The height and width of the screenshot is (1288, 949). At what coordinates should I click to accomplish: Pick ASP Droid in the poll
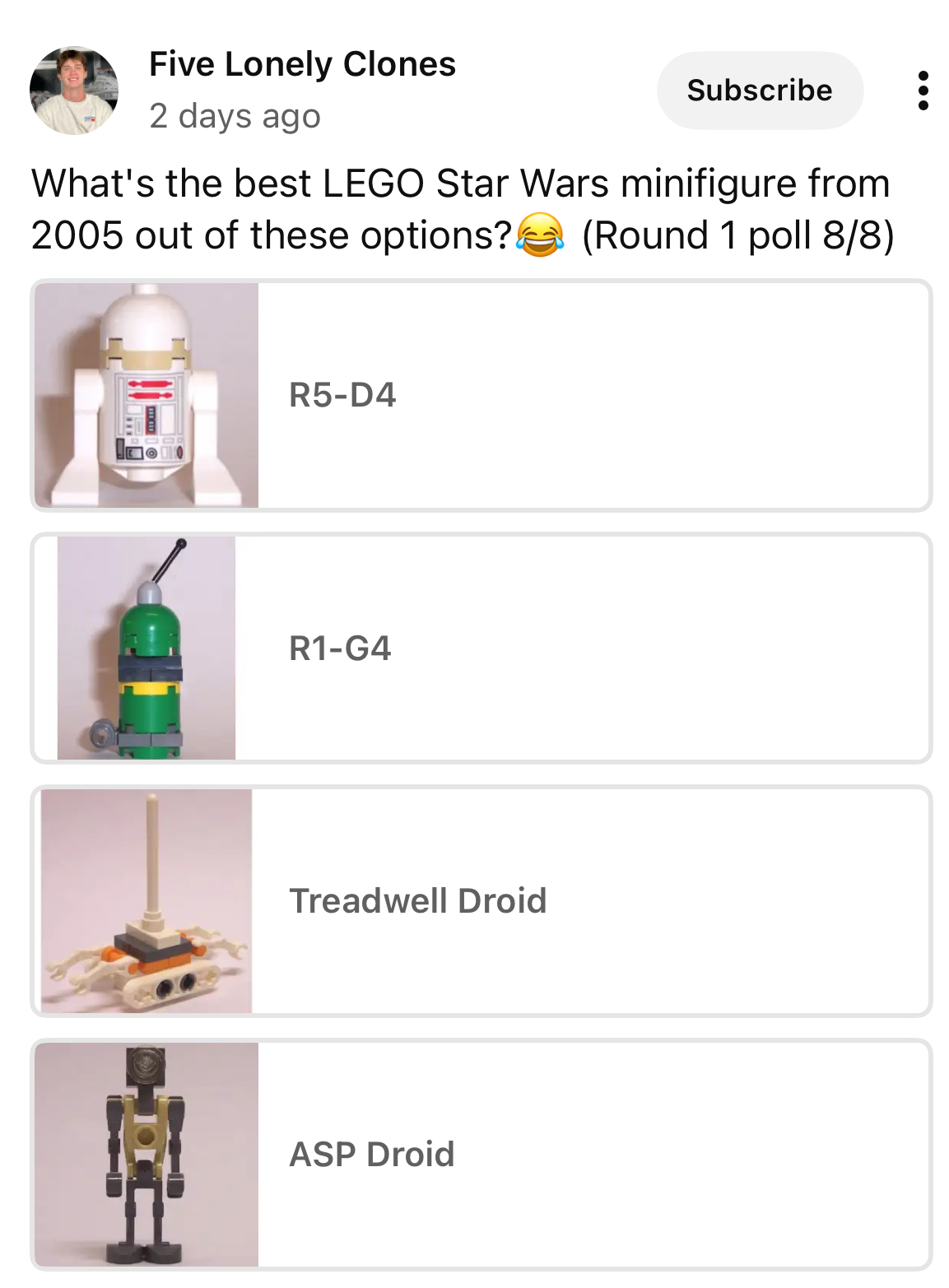(481, 1154)
